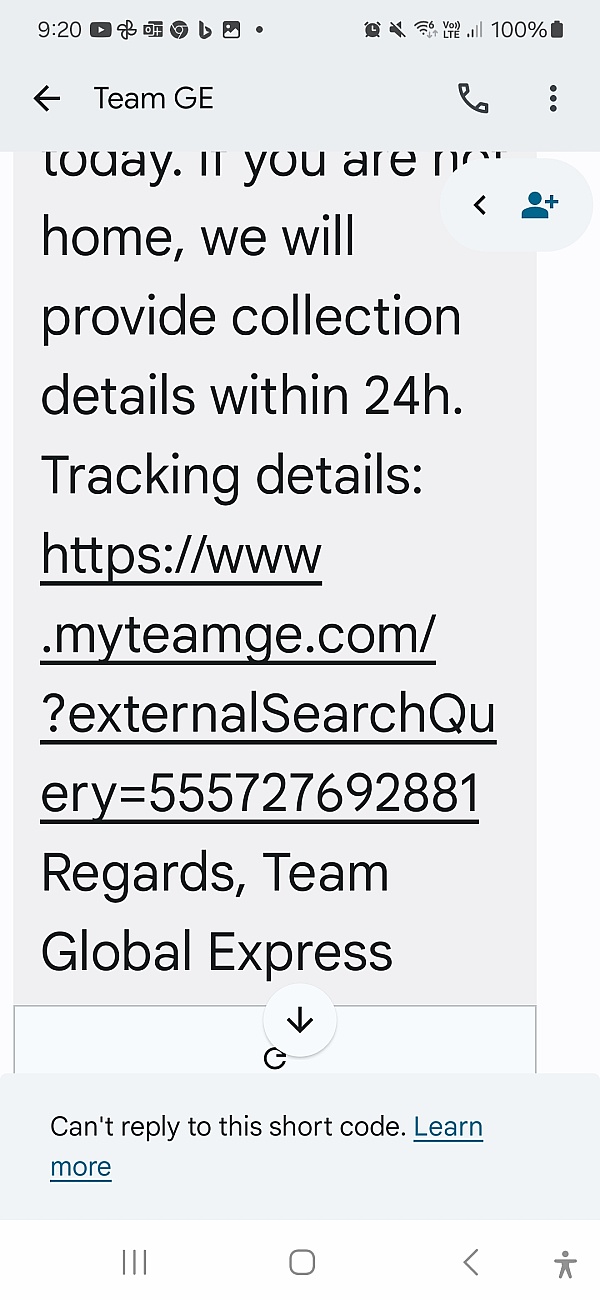Image resolution: width=600 pixels, height=1300 pixels.
Task: Go to the home screen
Action: click(302, 1263)
